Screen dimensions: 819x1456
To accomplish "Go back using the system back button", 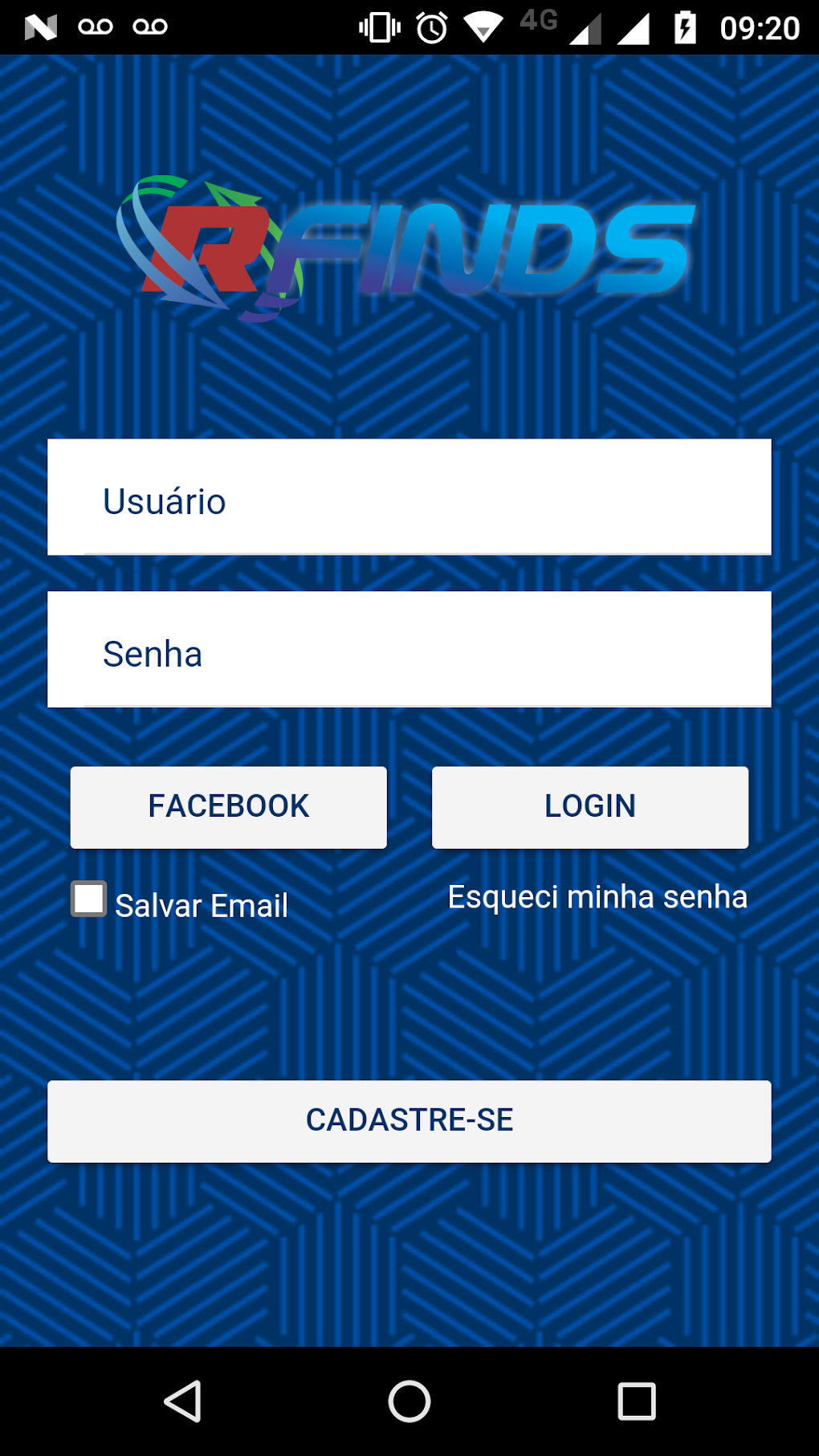I will (183, 1401).
